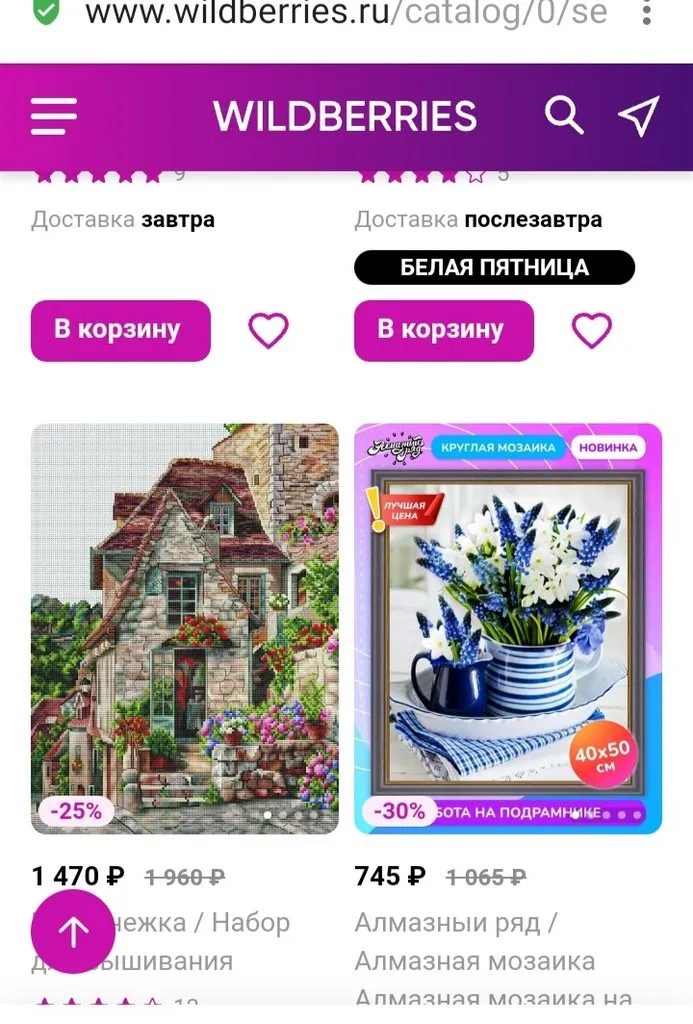The width and height of the screenshot is (693, 1024).
Task: Open the blue flowers diamond mosaic card
Action: coord(508,628)
